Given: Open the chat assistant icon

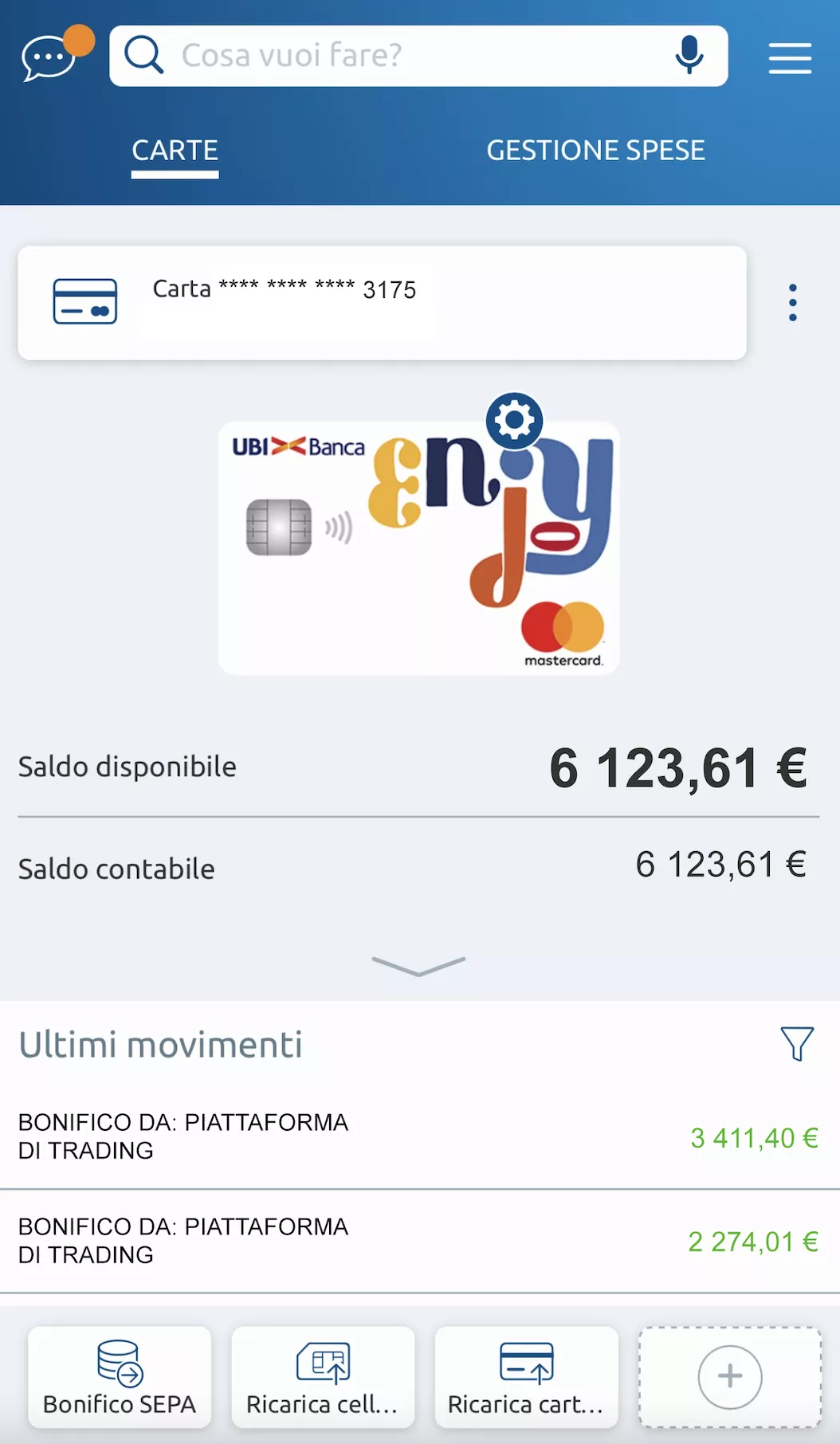Looking at the screenshot, I should pyautogui.click(x=49, y=57).
